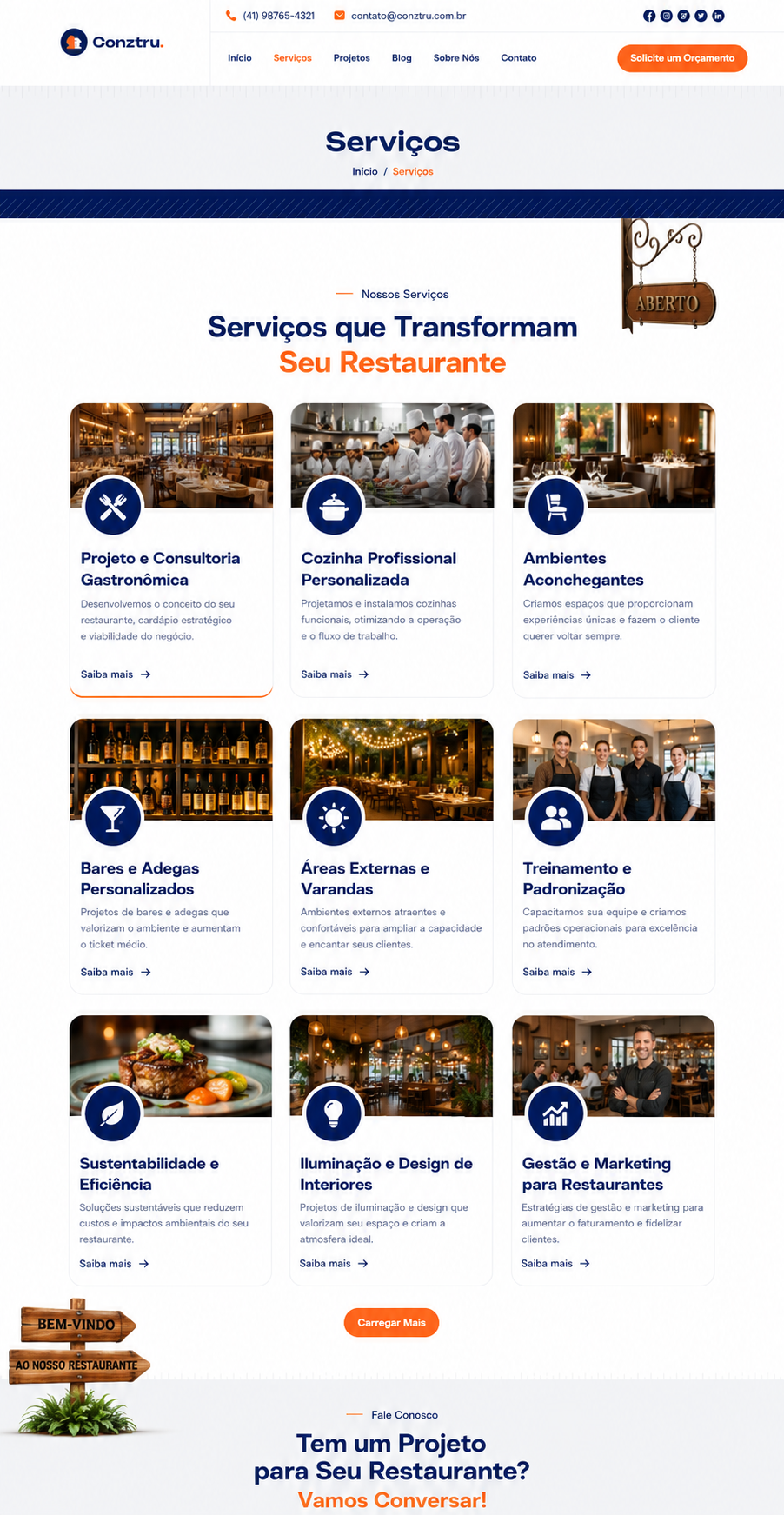Viewport: 784px width, 1515px height.
Task: Visit the Twitter profile icon
Action: click(x=701, y=16)
